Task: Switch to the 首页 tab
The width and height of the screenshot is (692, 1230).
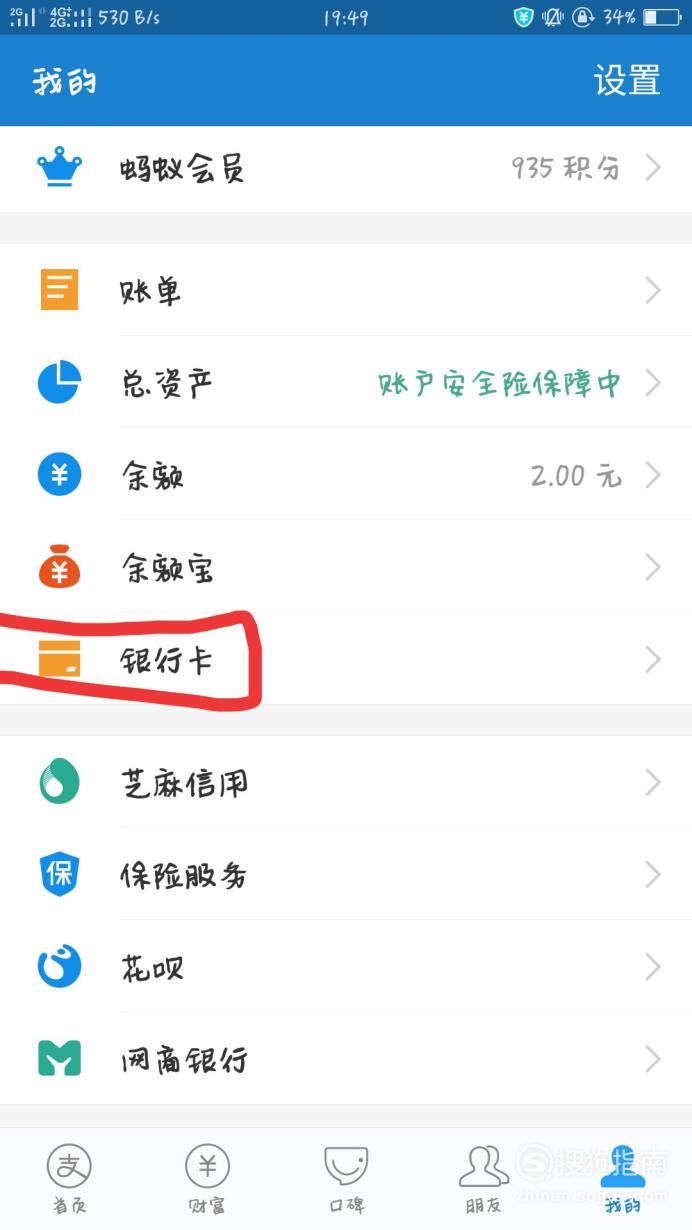Action: 69,1179
